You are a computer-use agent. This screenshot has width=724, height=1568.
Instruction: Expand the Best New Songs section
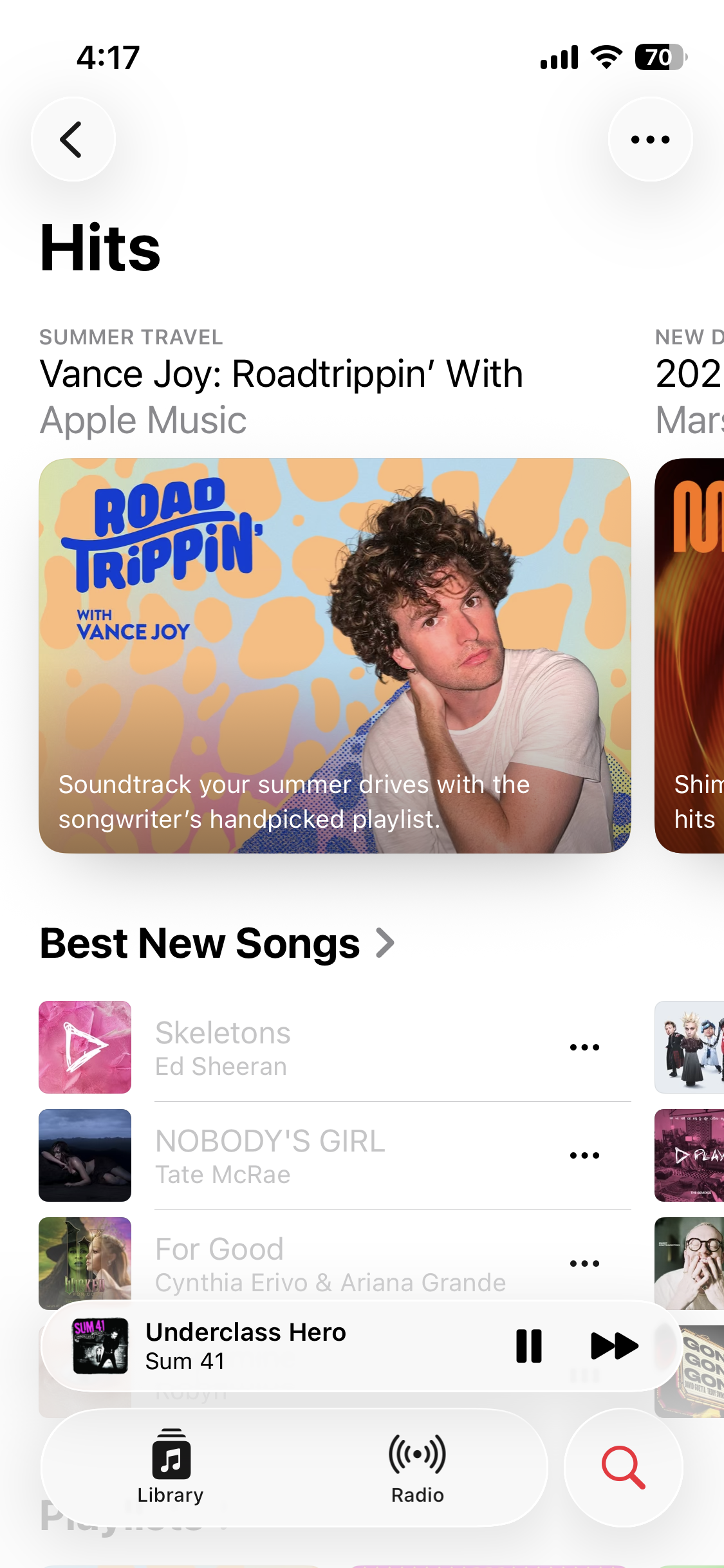pyautogui.click(x=218, y=944)
